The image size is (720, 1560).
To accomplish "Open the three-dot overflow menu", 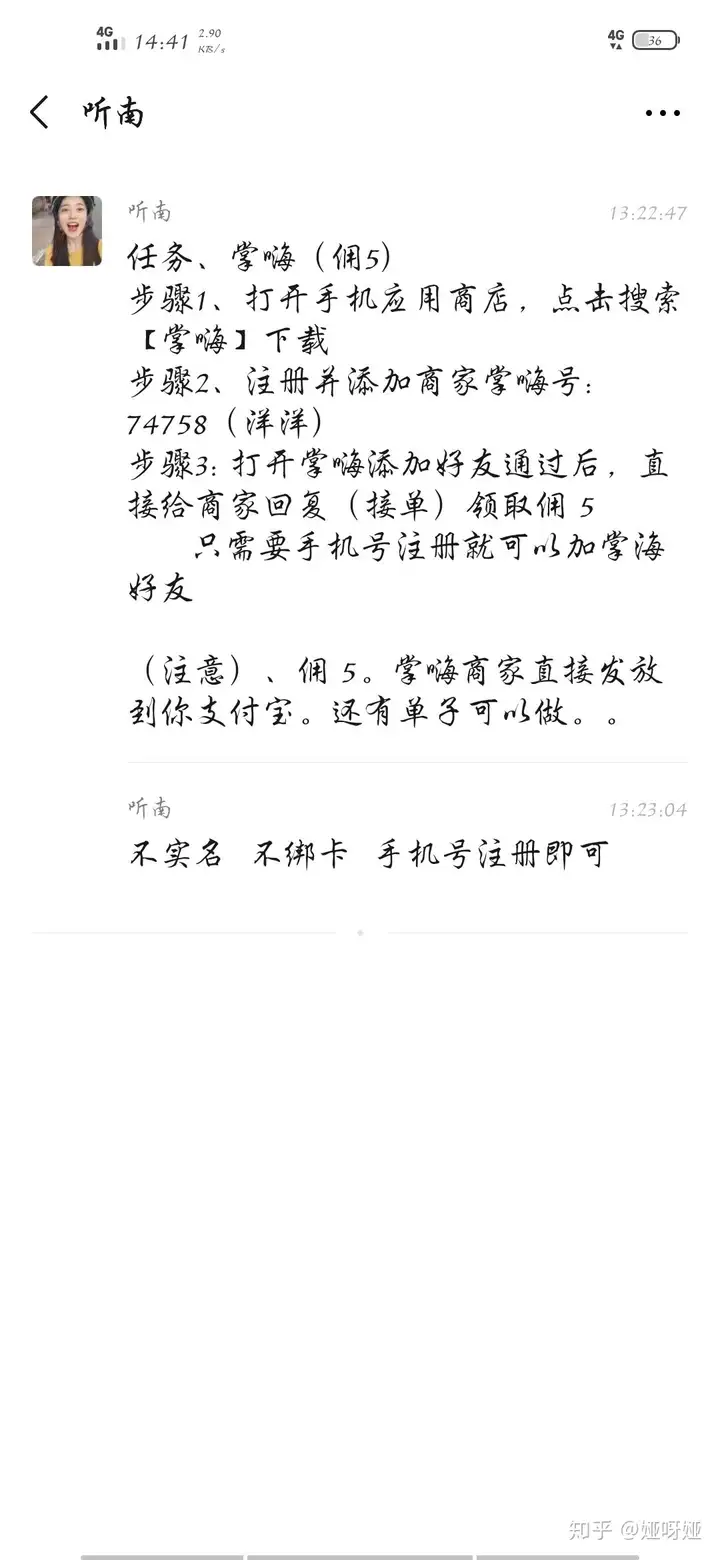I will (x=662, y=113).
